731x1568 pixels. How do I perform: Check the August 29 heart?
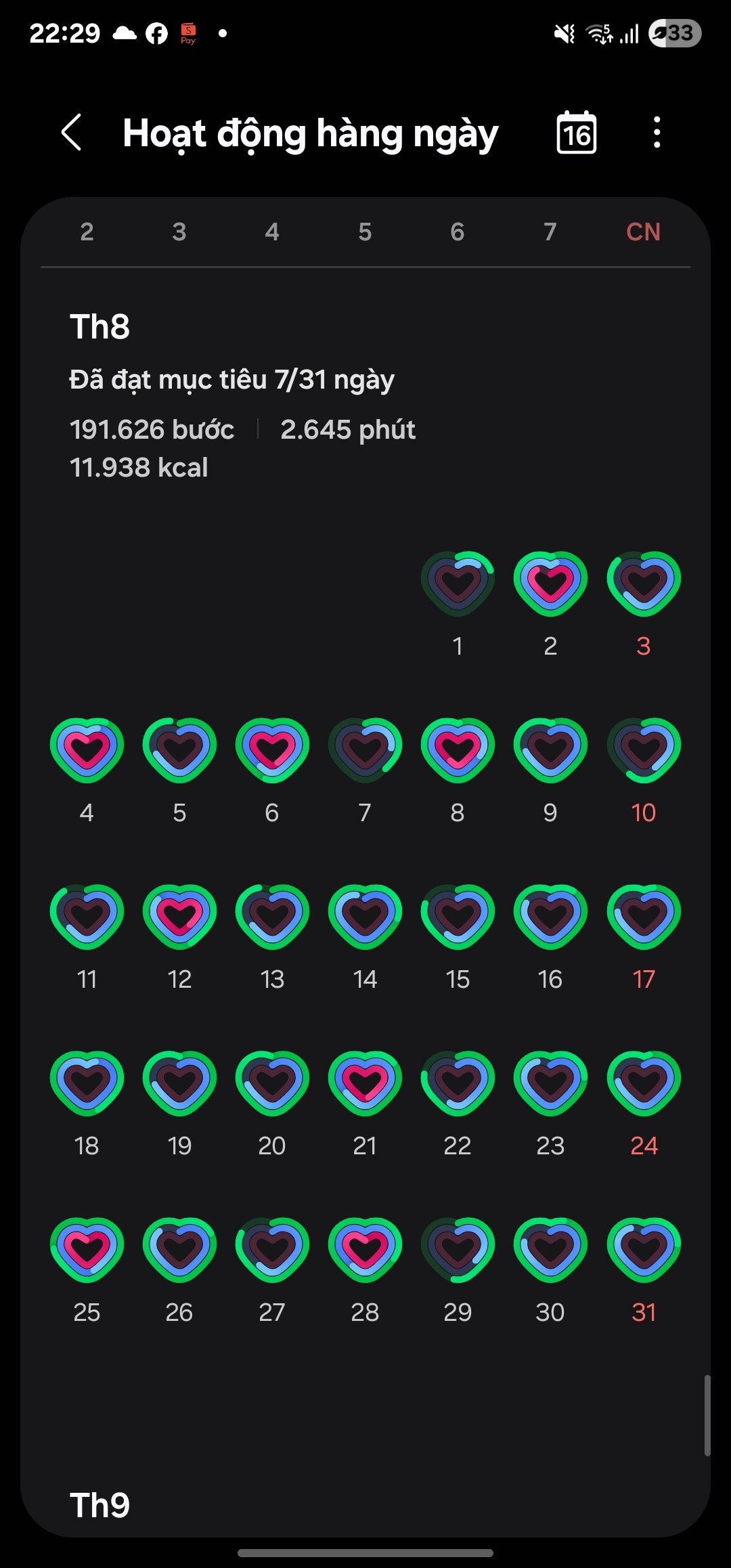458,1250
